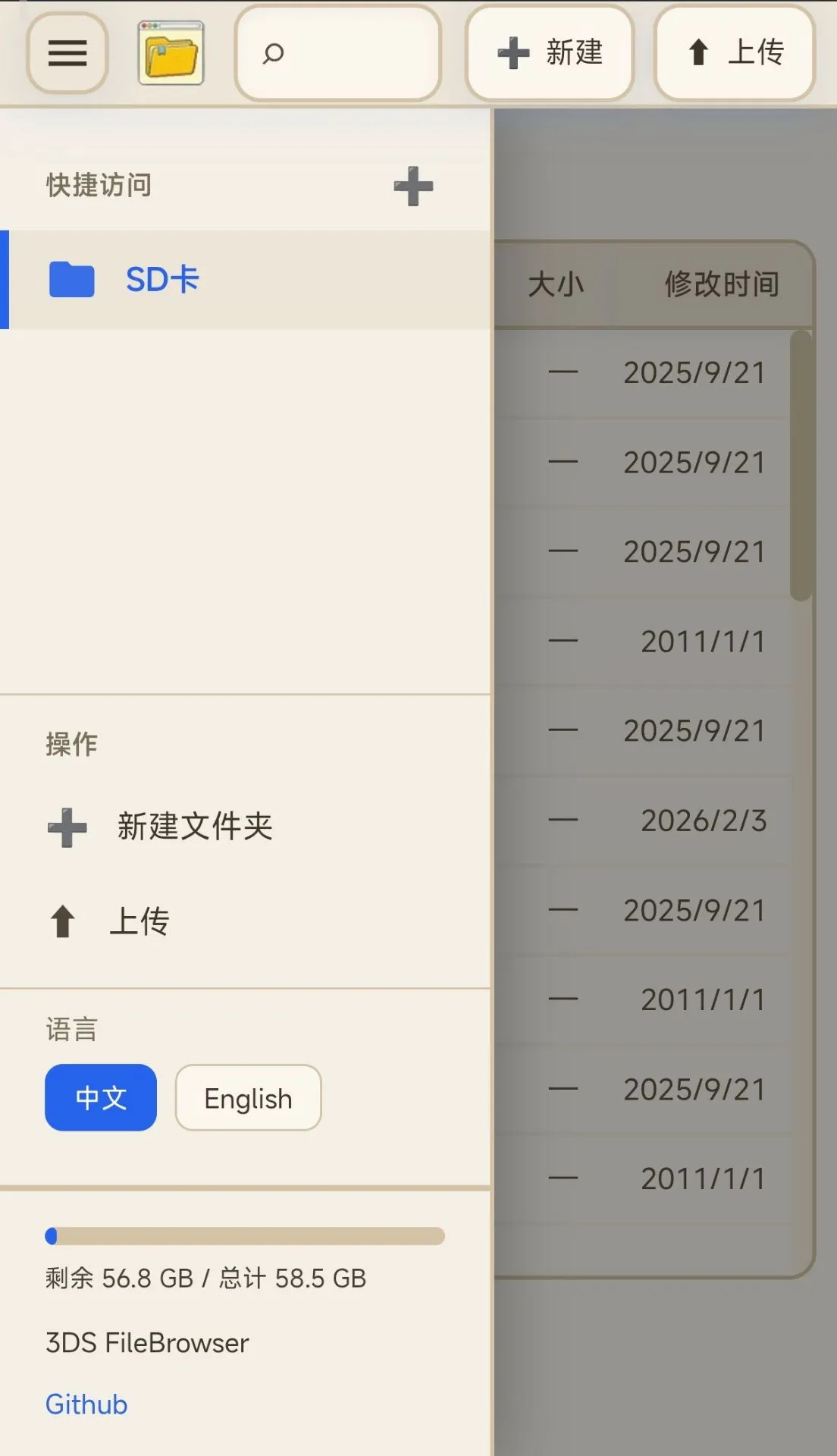837x1456 pixels.
Task: Open the search field
Action: tap(338, 53)
